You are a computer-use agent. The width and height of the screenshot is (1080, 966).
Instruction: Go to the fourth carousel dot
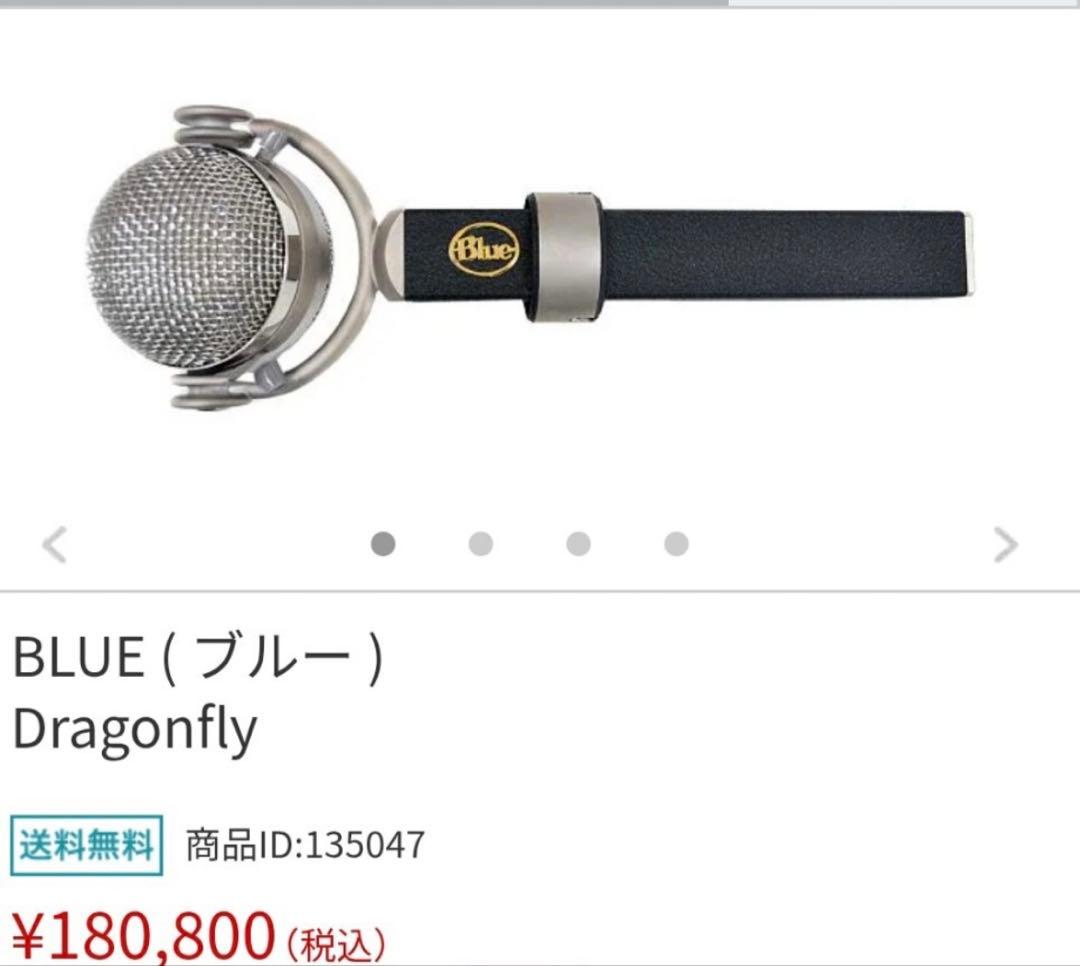point(676,544)
